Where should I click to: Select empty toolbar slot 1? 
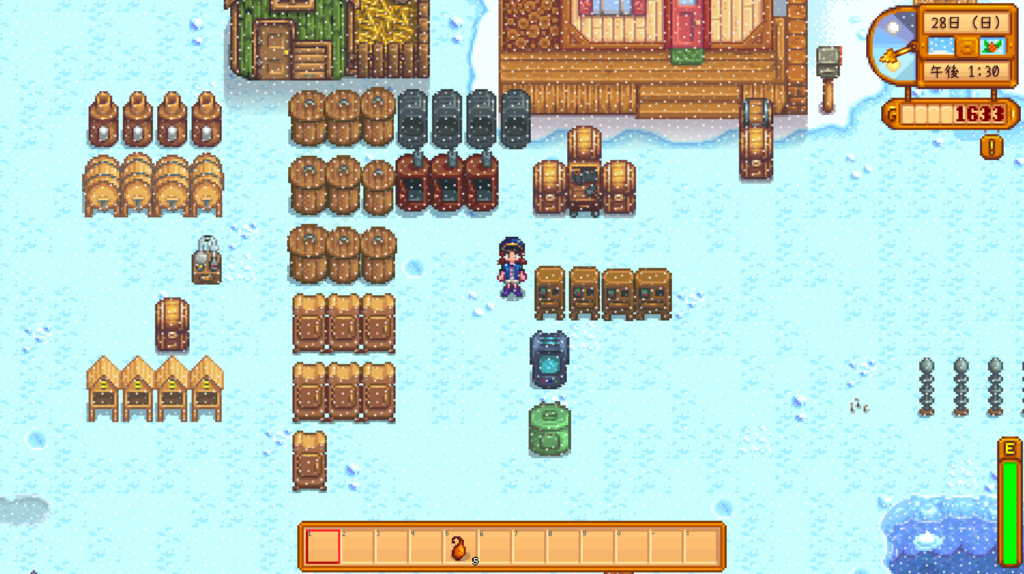coord(322,547)
